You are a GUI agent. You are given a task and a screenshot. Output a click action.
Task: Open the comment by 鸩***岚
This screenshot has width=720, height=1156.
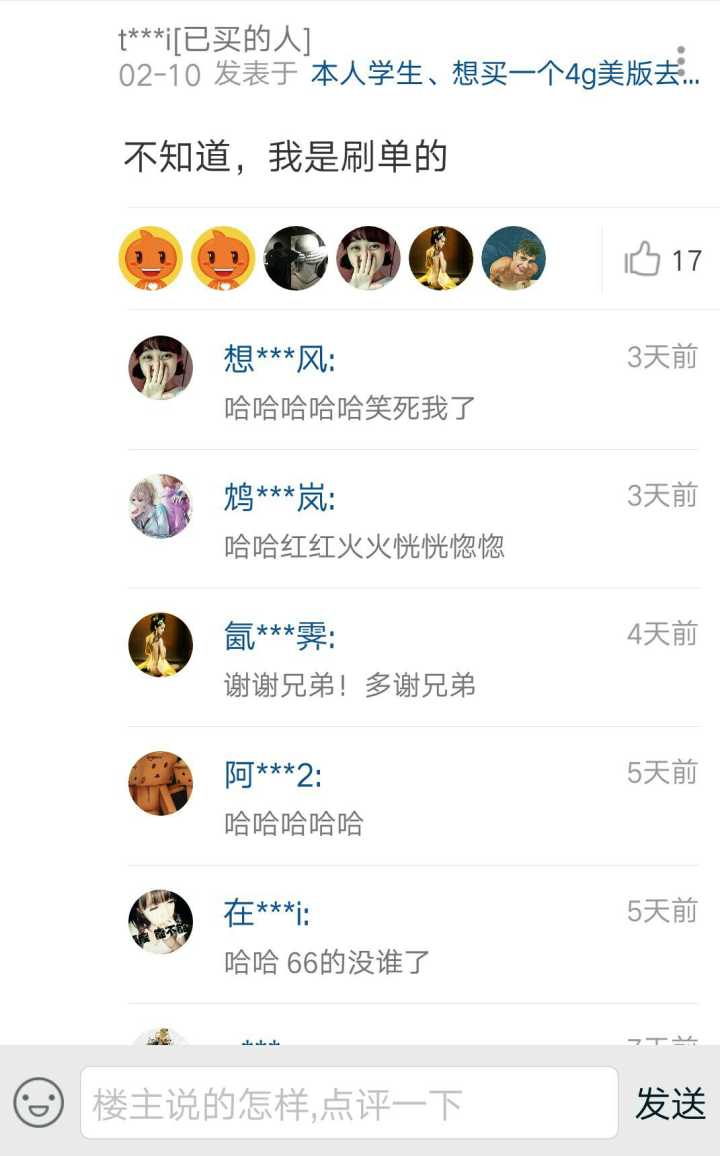pos(412,520)
